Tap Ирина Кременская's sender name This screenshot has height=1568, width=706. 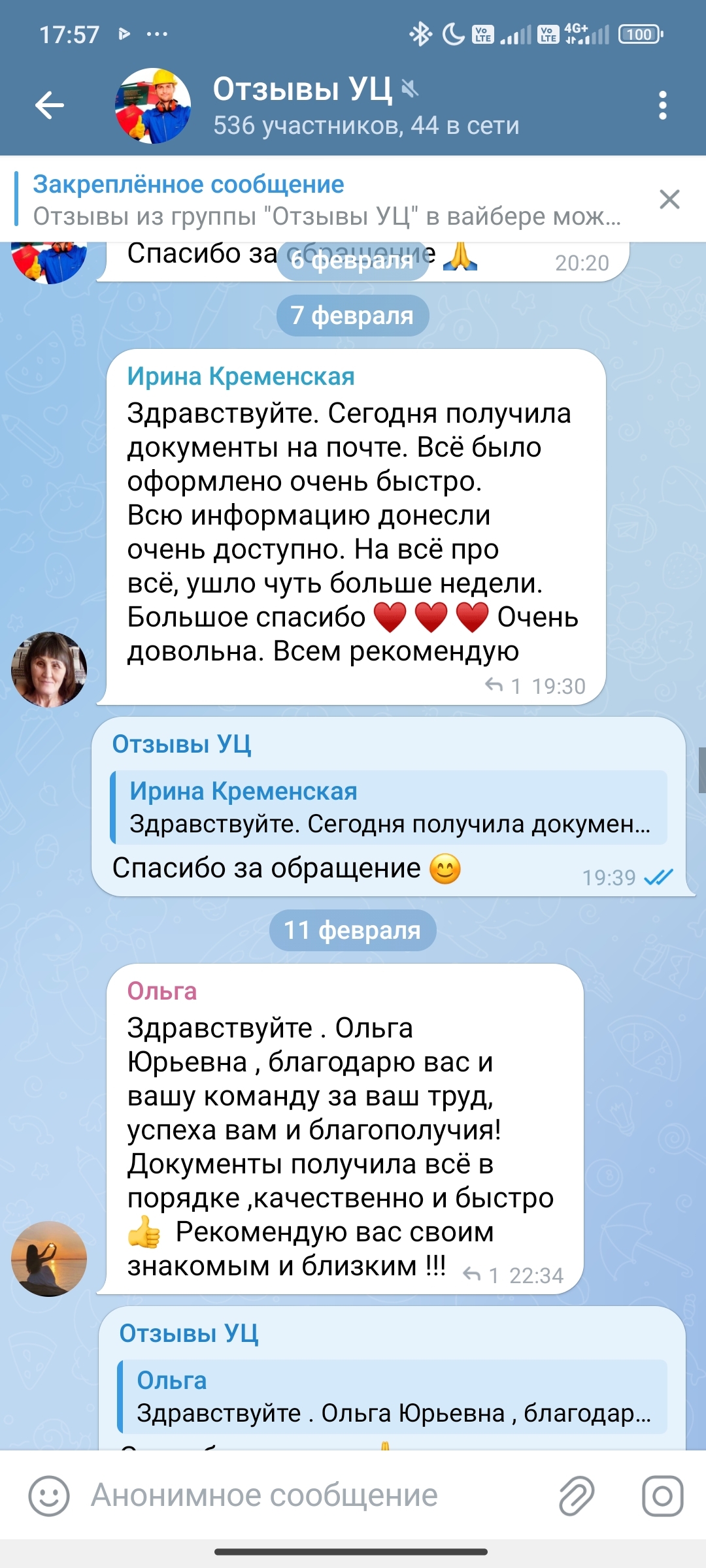(x=241, y=376)
